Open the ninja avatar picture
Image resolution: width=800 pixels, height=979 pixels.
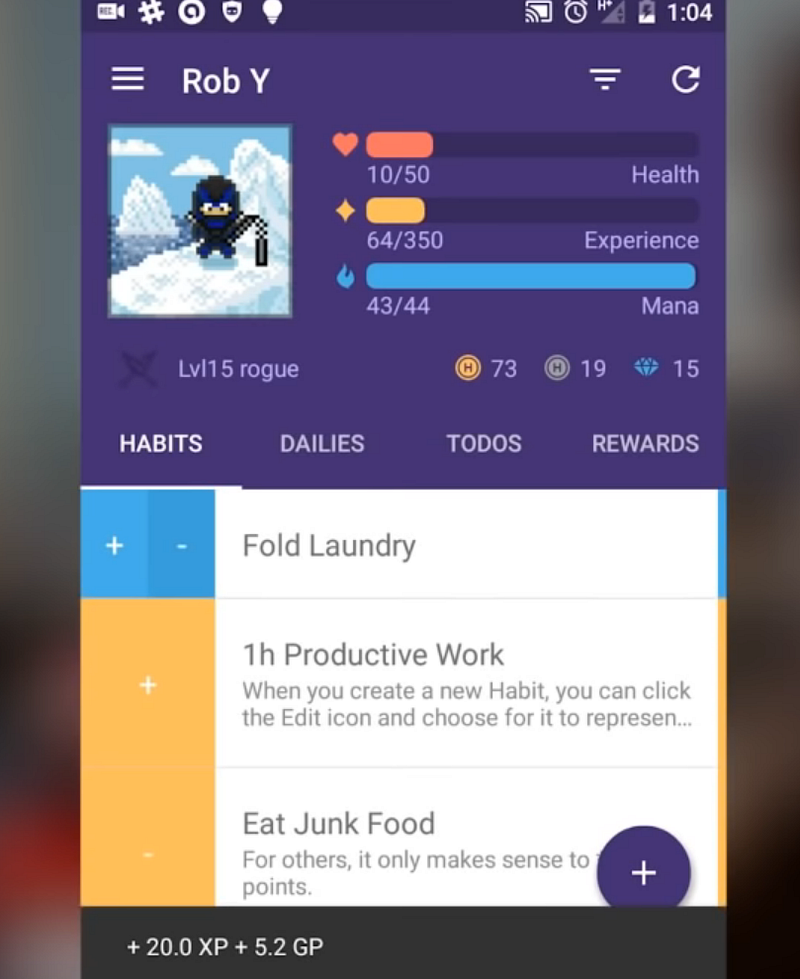point(200,220)
